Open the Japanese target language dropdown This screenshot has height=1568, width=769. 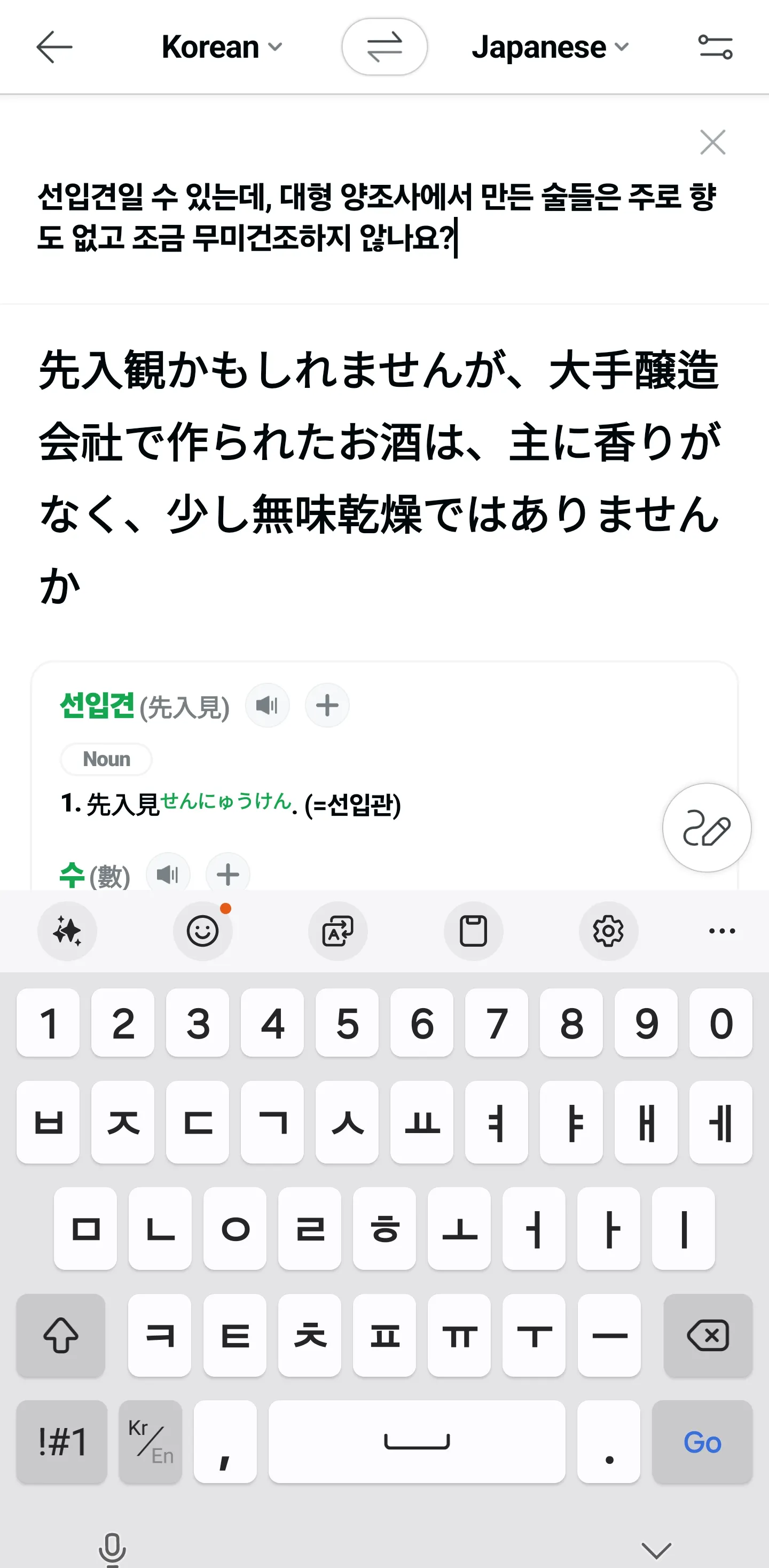point(550,47)
